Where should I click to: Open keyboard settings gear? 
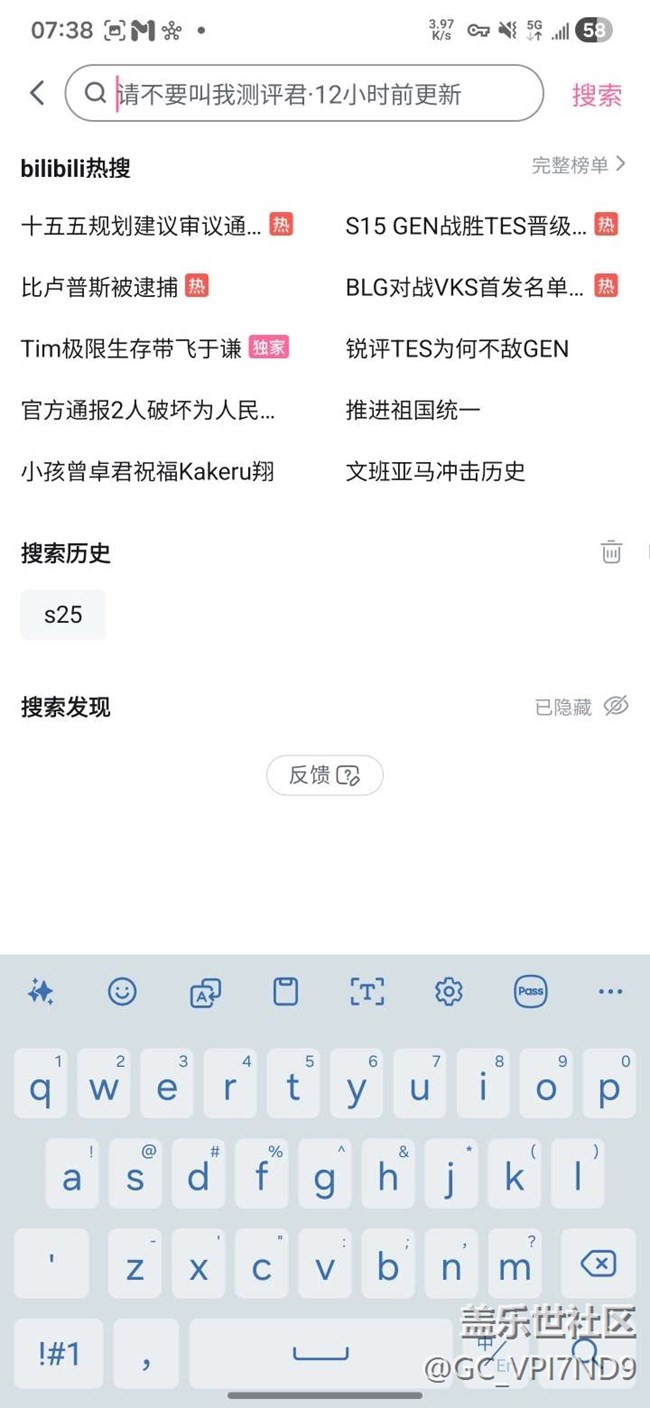449,991
